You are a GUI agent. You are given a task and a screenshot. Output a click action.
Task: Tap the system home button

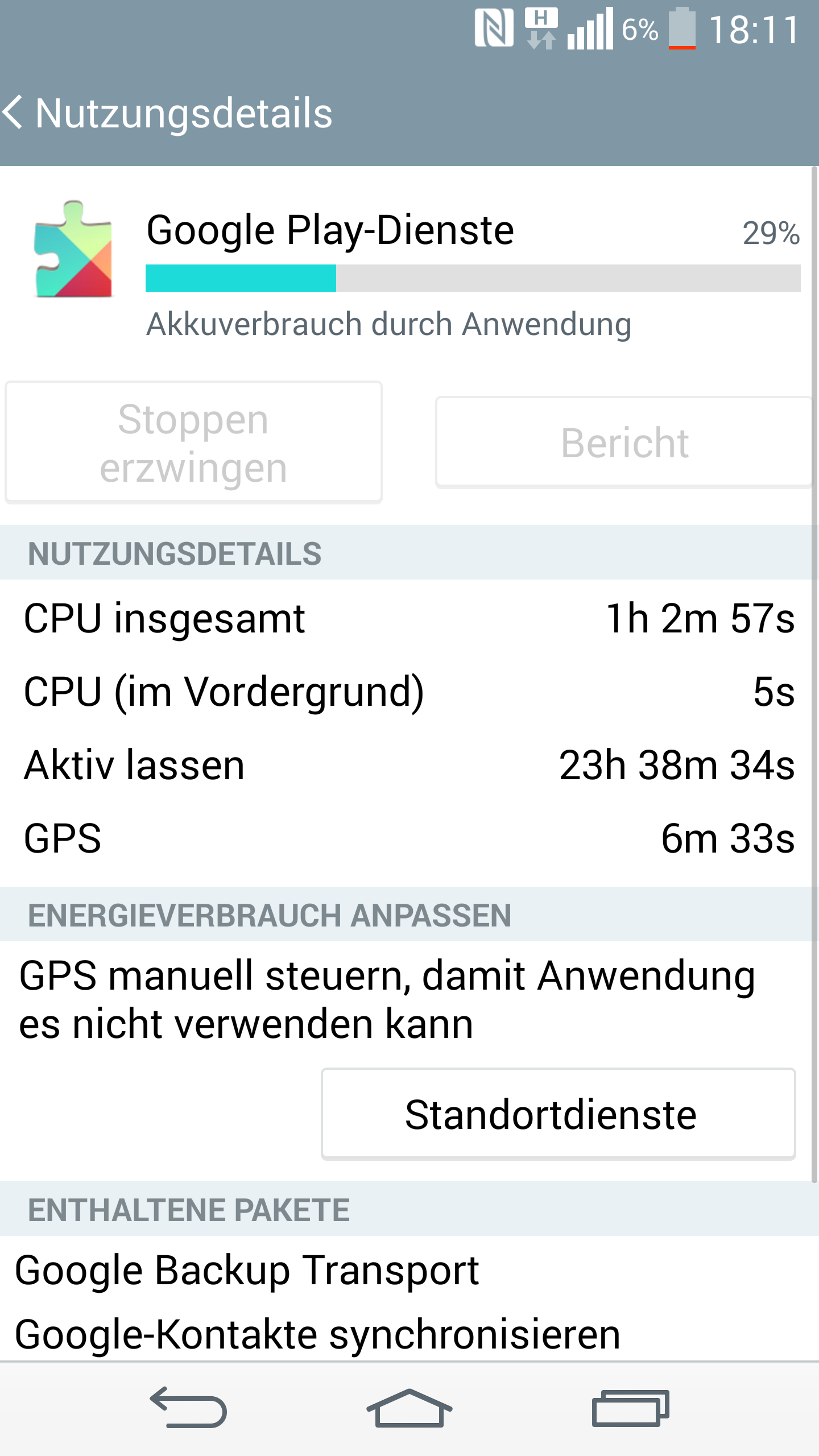tap(409, 1408)
